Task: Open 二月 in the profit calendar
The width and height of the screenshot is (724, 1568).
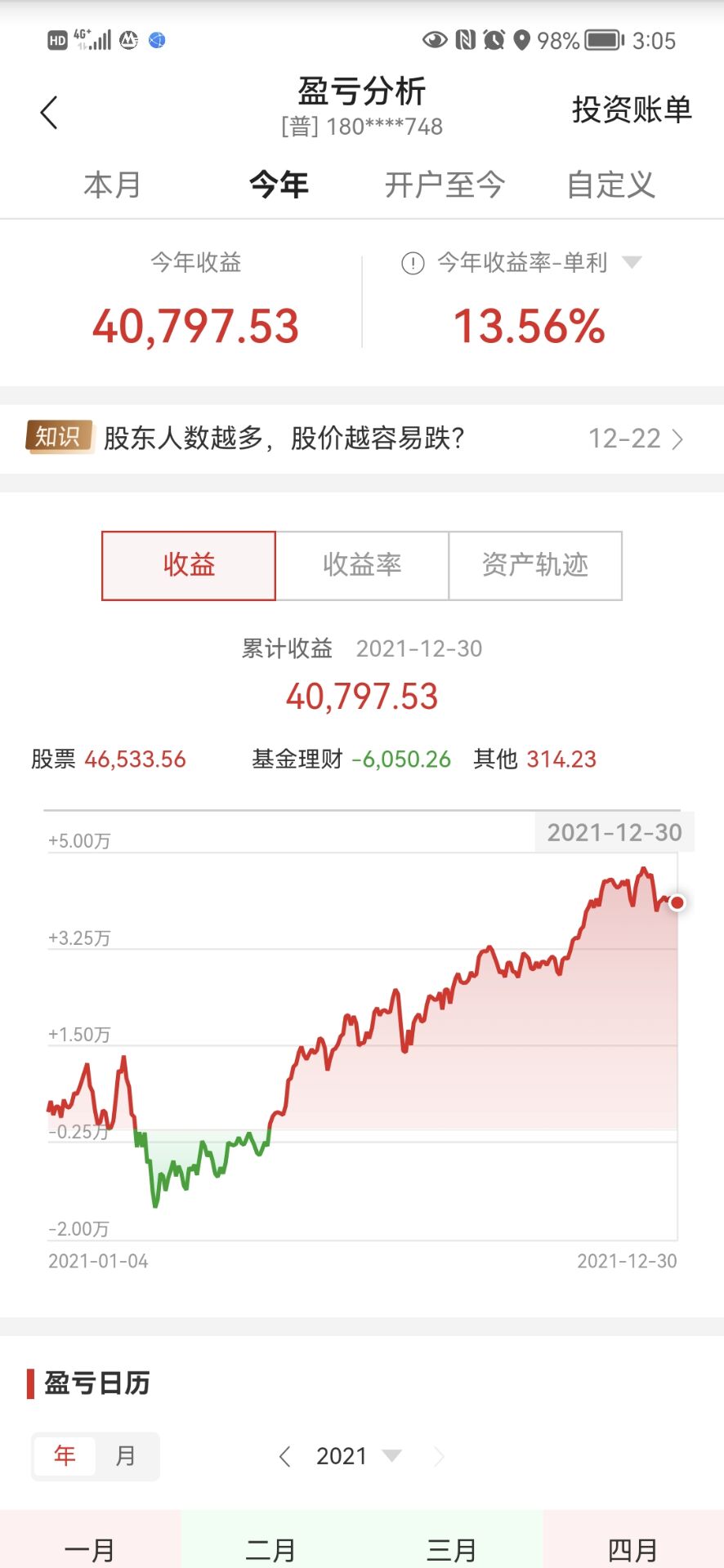Action: (270, 1548)
